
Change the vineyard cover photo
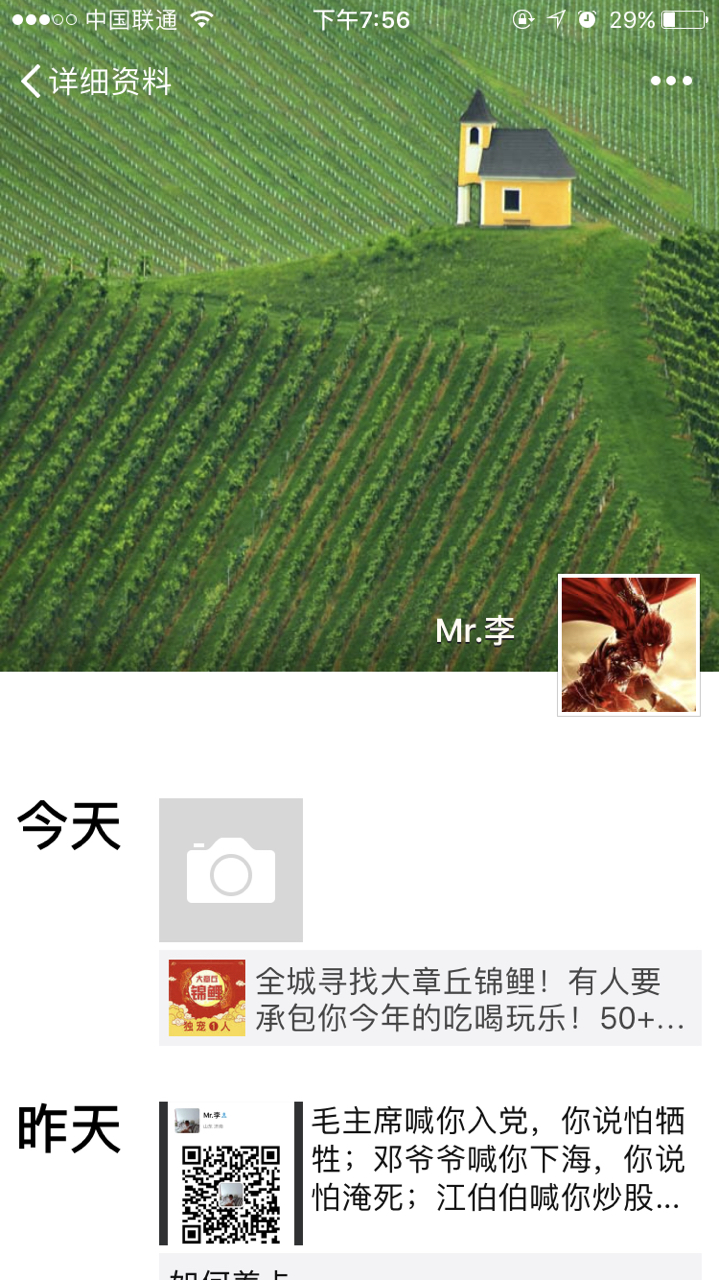point(300,400)
